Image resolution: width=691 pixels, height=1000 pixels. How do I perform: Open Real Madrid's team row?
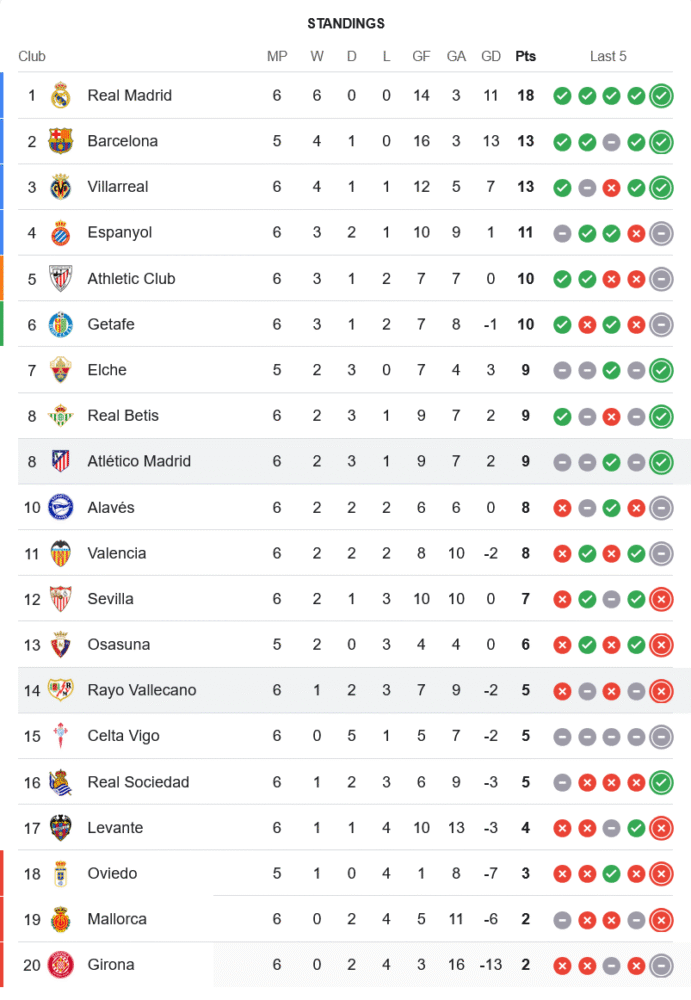[x=130, y=96]
